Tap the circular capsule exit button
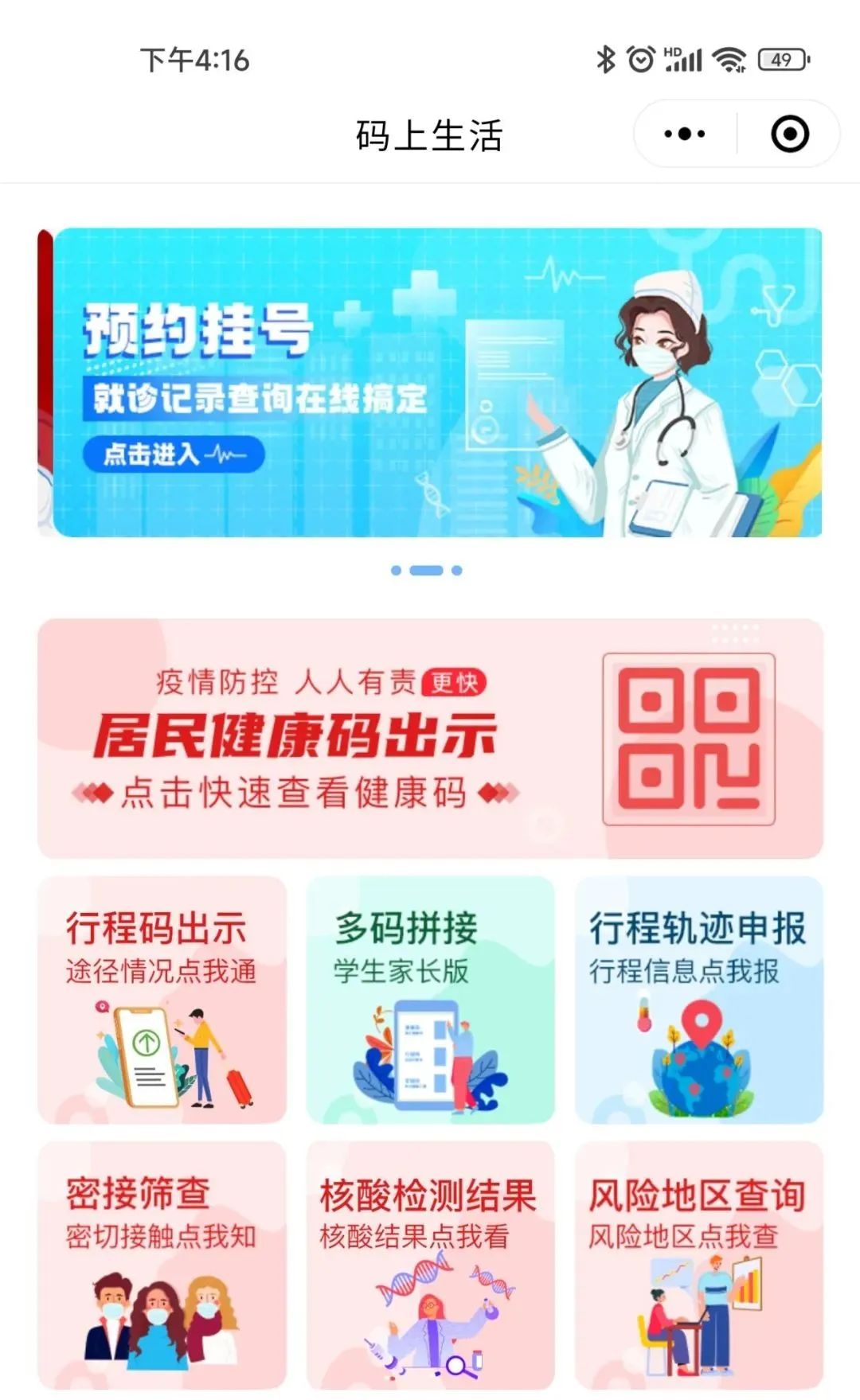860x1400 pixels. (x=788, y=133)
